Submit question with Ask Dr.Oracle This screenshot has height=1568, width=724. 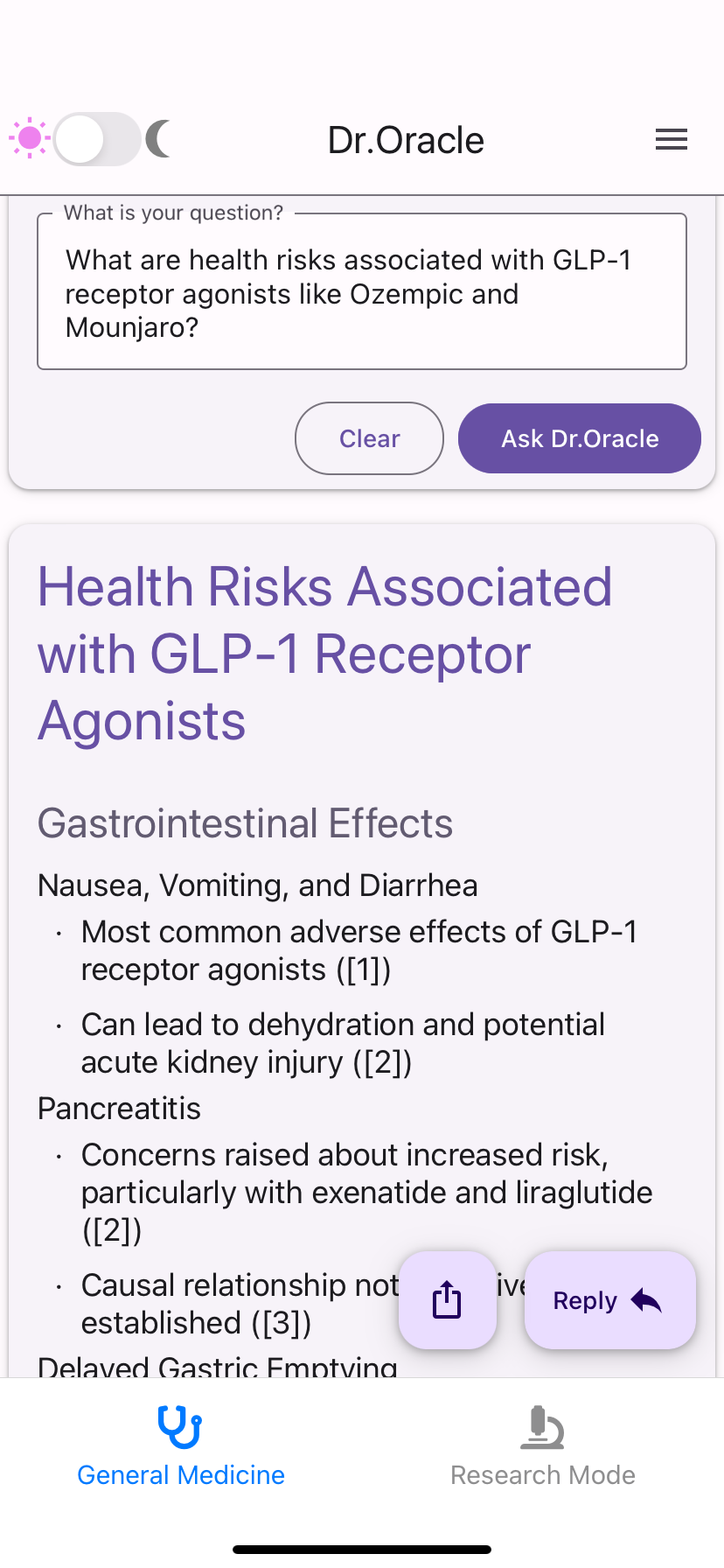[579, 438]
